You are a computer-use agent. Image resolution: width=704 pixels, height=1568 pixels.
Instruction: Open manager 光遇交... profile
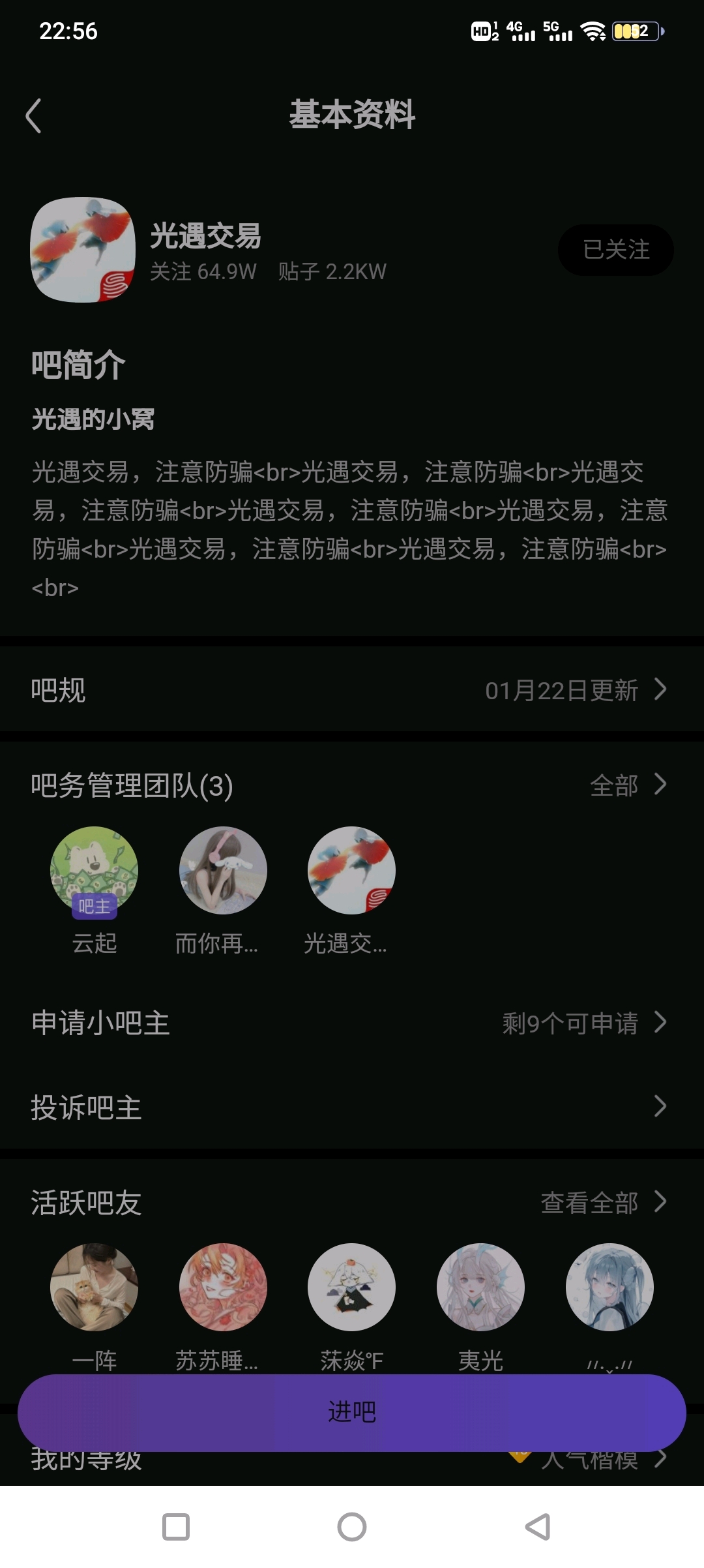tap(351, 871)
